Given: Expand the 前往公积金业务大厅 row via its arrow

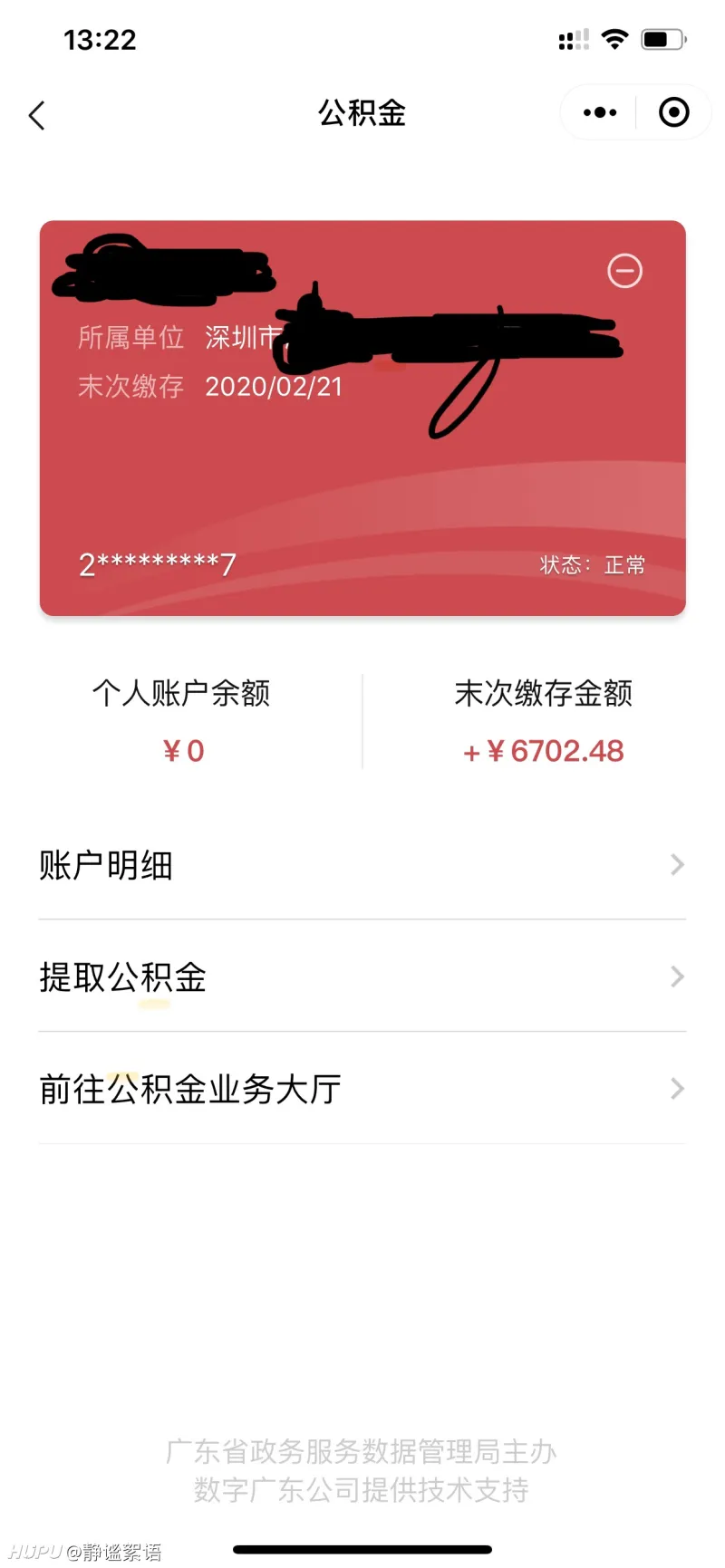Looking at the screenshot, I should click(675, 1089).
